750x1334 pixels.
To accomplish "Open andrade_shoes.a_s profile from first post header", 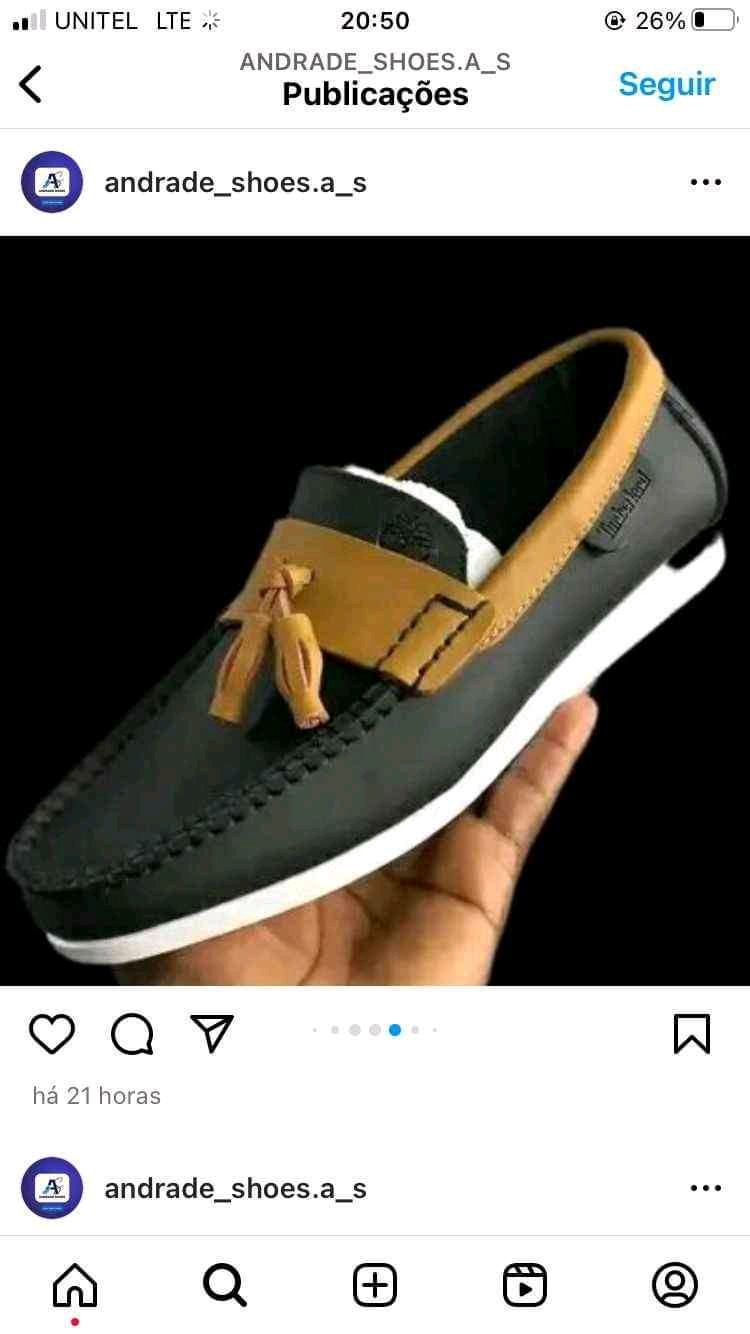I will coord(235,183).
